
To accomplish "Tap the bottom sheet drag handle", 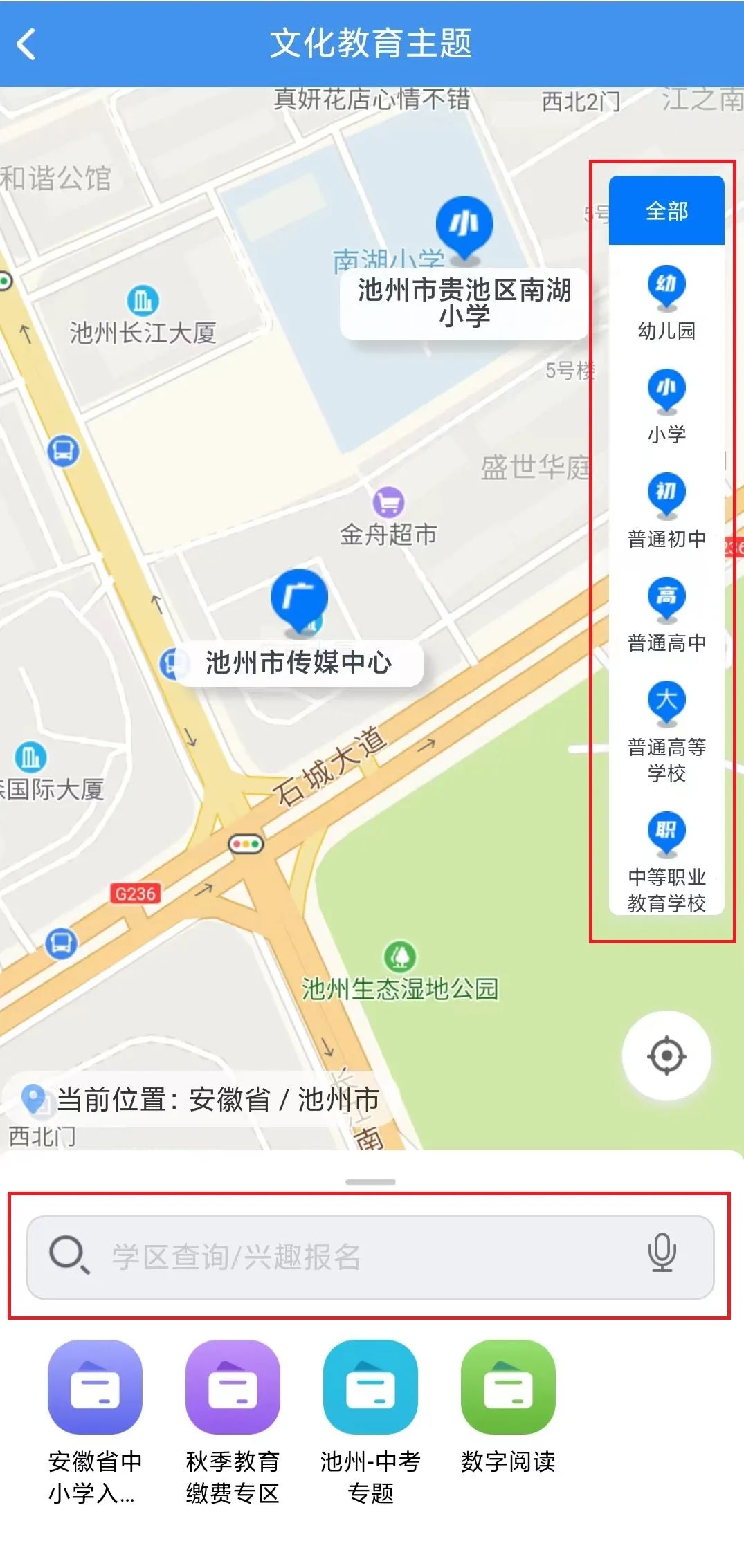I will (370, 1182).
